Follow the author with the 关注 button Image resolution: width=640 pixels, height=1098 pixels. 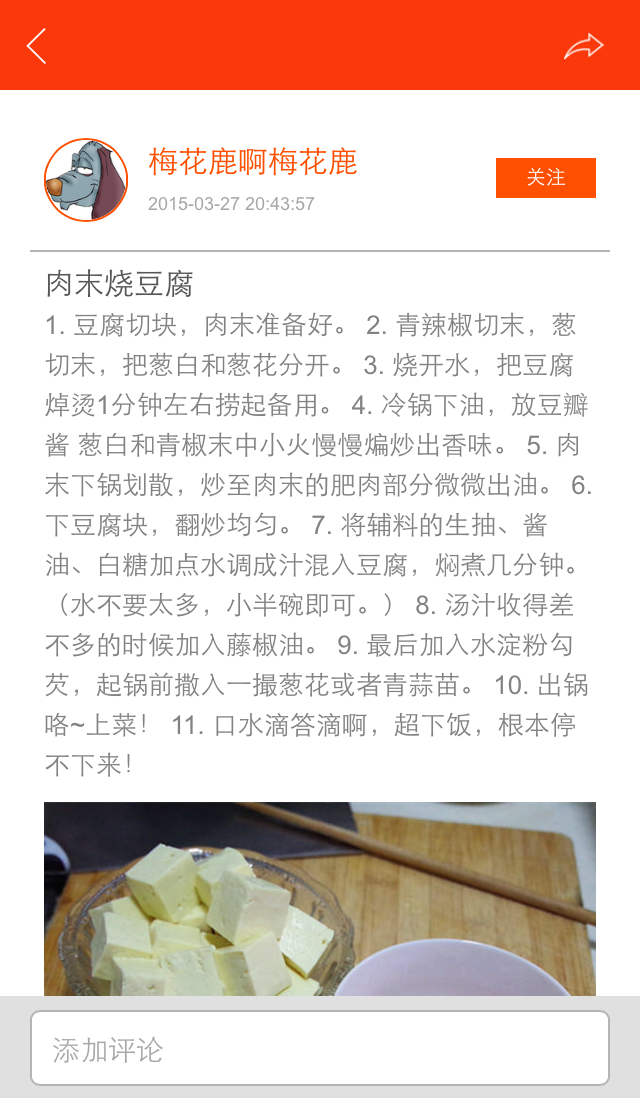545,178
